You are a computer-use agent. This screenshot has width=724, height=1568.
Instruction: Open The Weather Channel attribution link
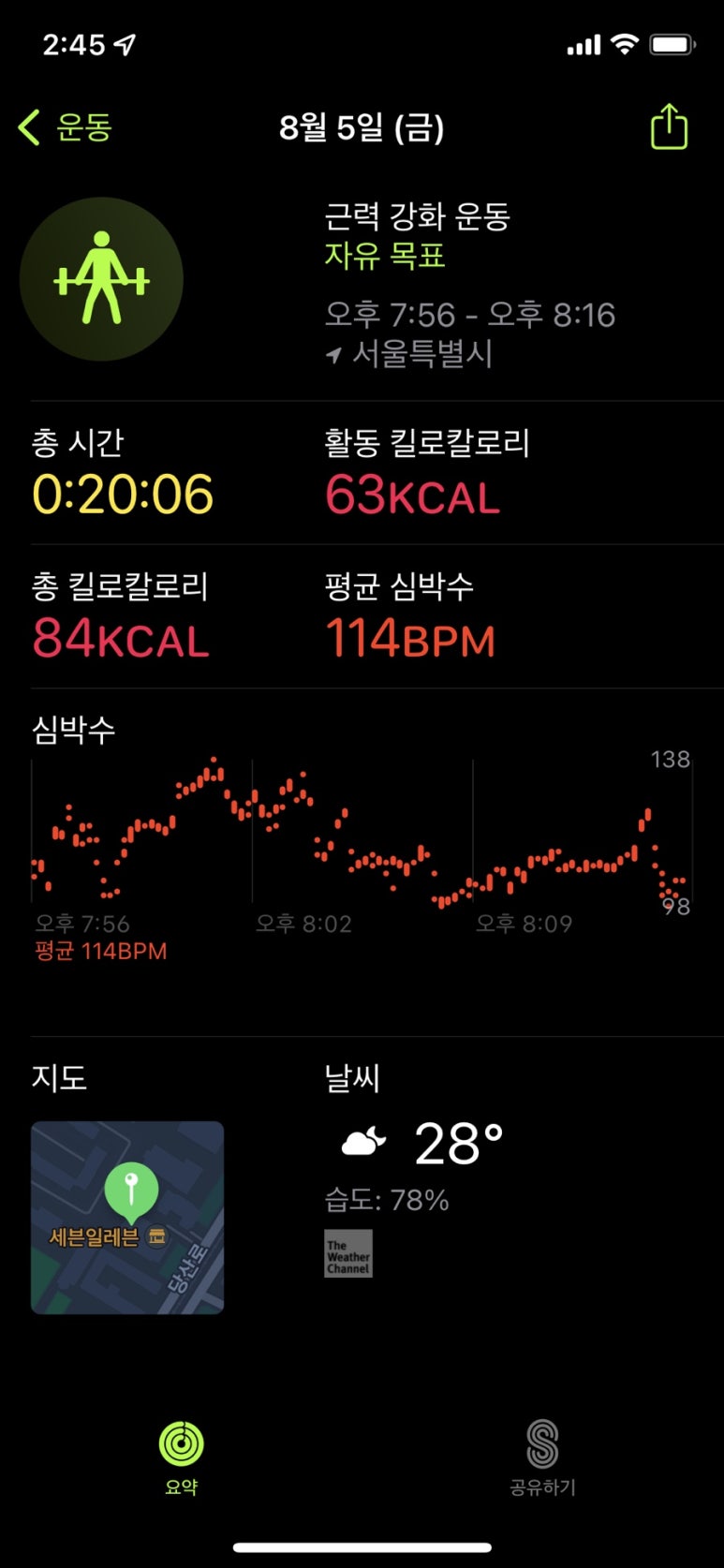pyautogui.click(x=348, y=1253)
